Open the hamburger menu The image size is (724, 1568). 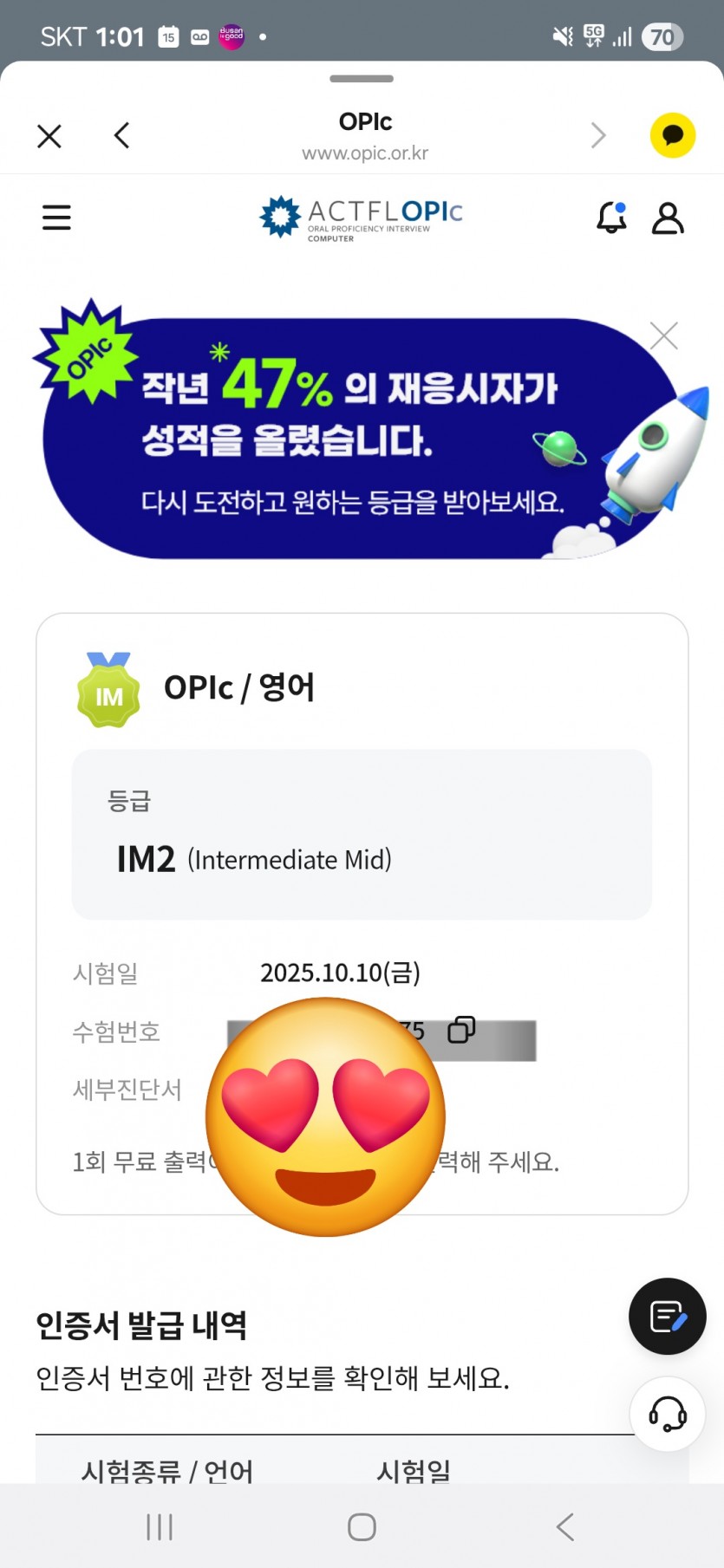(x=56, y=217)
